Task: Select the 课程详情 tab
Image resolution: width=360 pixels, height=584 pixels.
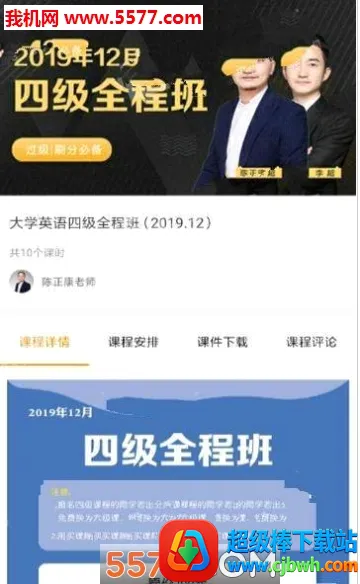Action: pyautogui.click(x=45, y=342)
